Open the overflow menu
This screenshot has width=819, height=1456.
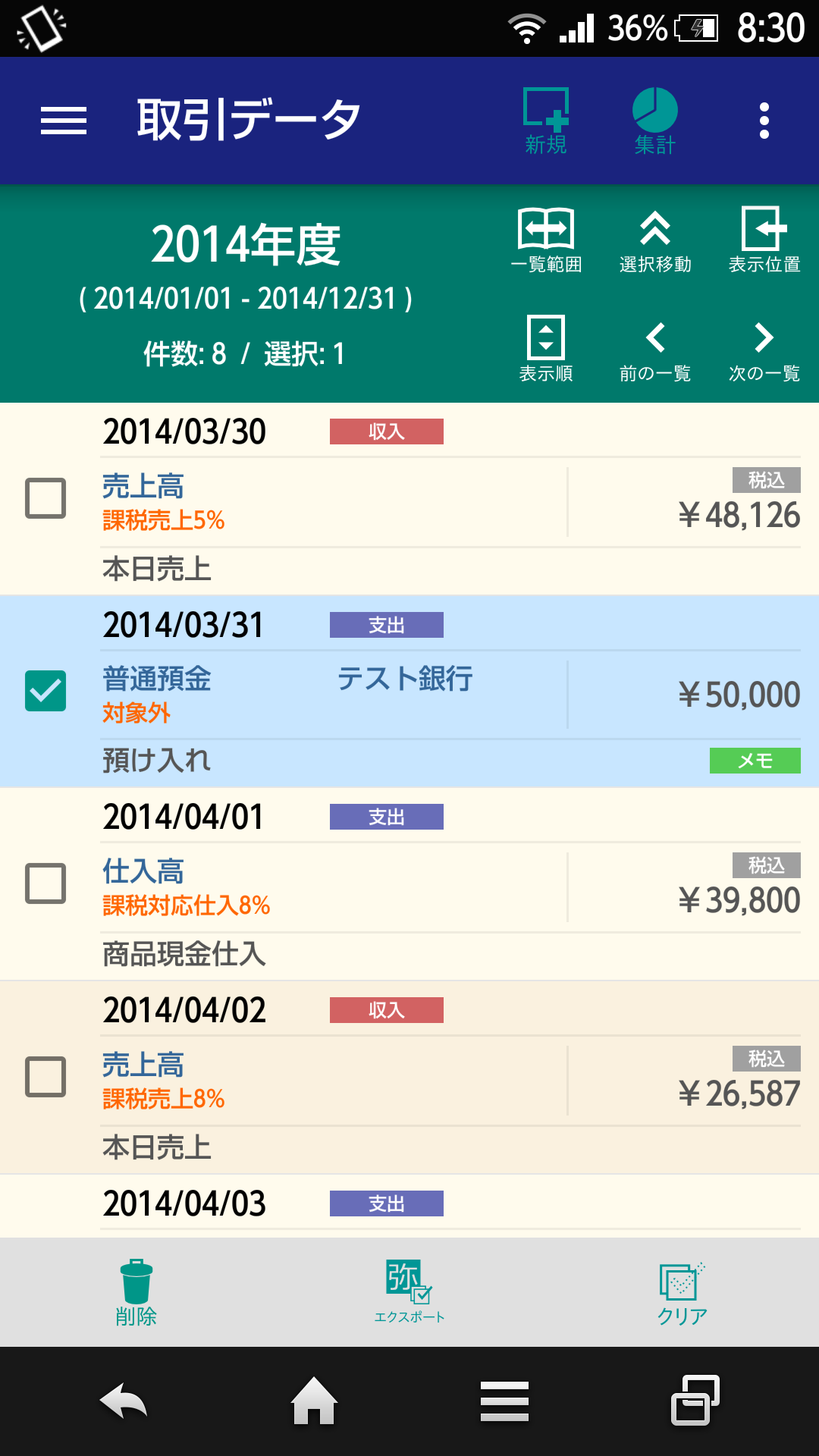click(x=764, y=121)
